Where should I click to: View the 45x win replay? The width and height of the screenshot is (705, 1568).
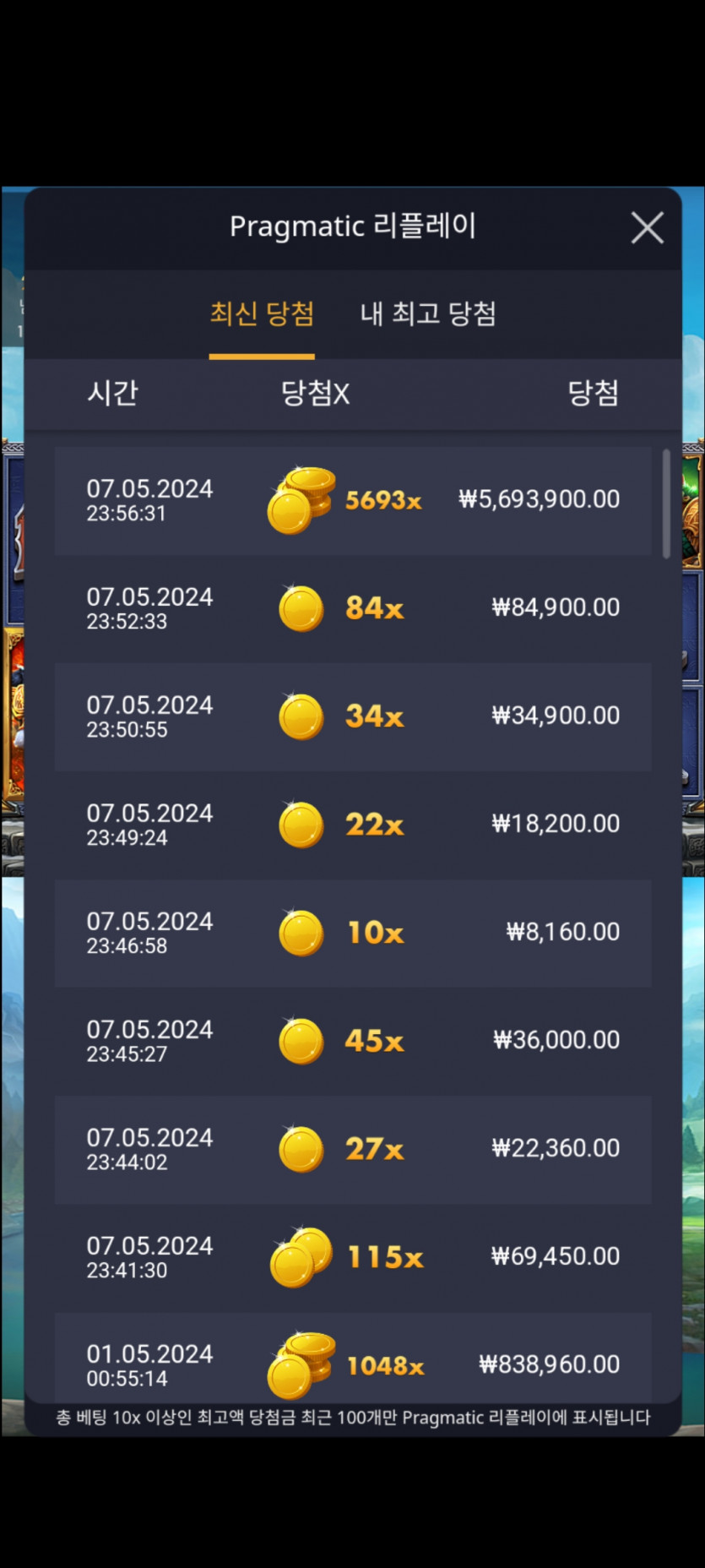(x=353, y=1041)
